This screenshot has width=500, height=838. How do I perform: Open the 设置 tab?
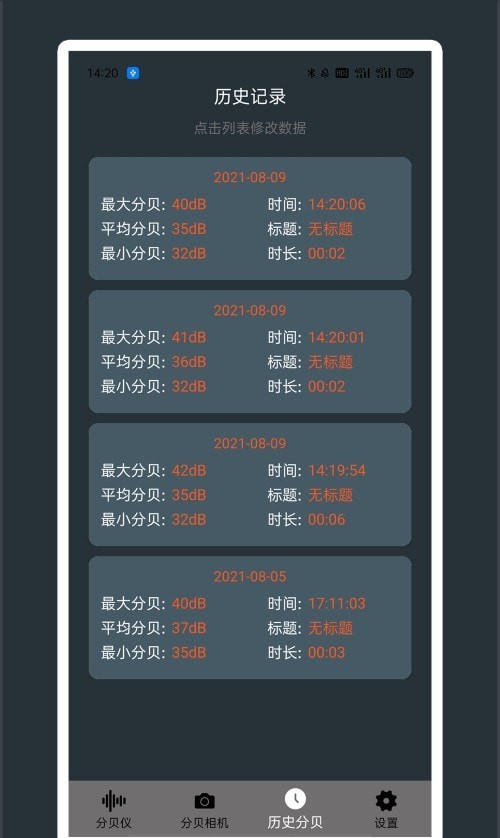(386, 809)
